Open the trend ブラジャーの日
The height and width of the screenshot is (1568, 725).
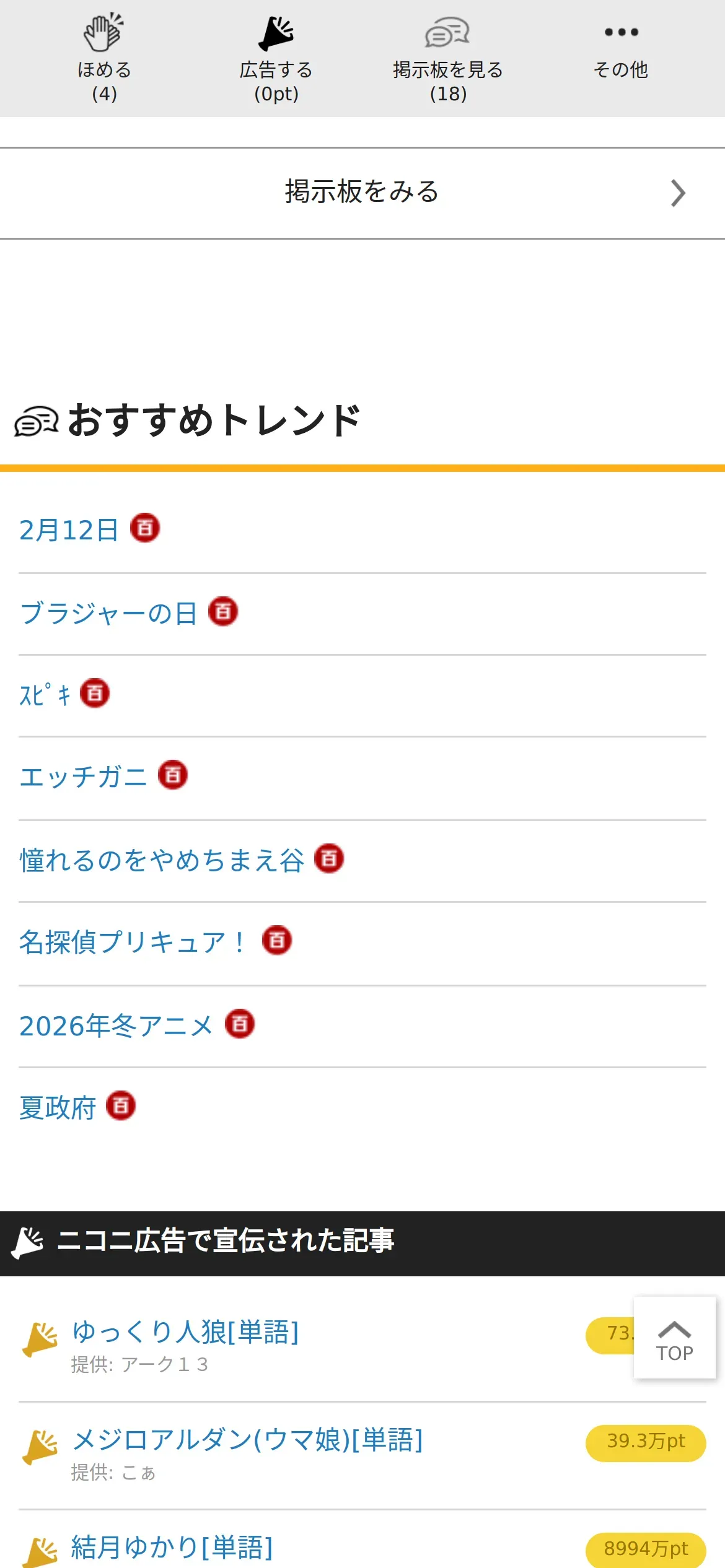click(108, 613)
